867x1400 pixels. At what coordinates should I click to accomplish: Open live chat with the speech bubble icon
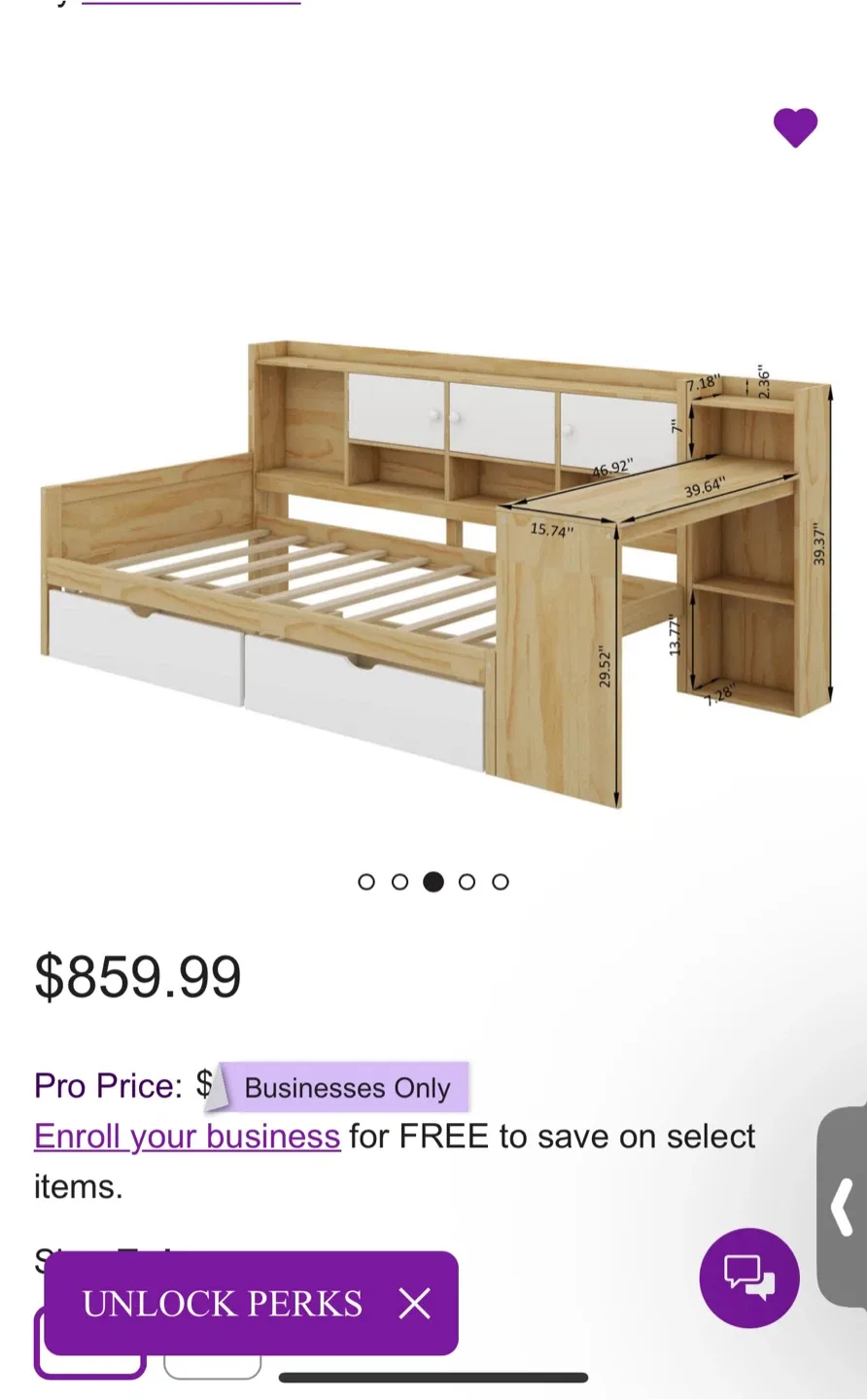click(748, 1277)
